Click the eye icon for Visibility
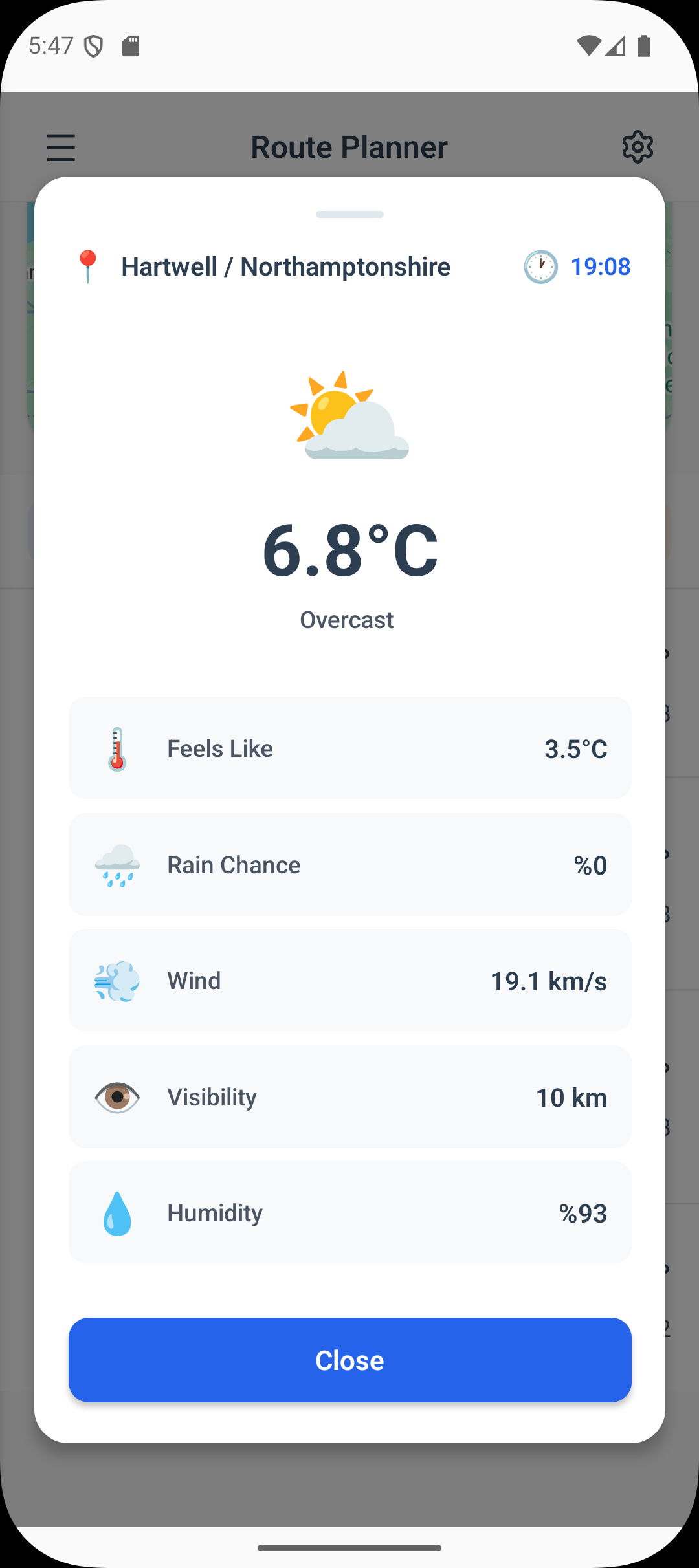The width and height of the screenshot is (699, 1568). [116, 1096]
